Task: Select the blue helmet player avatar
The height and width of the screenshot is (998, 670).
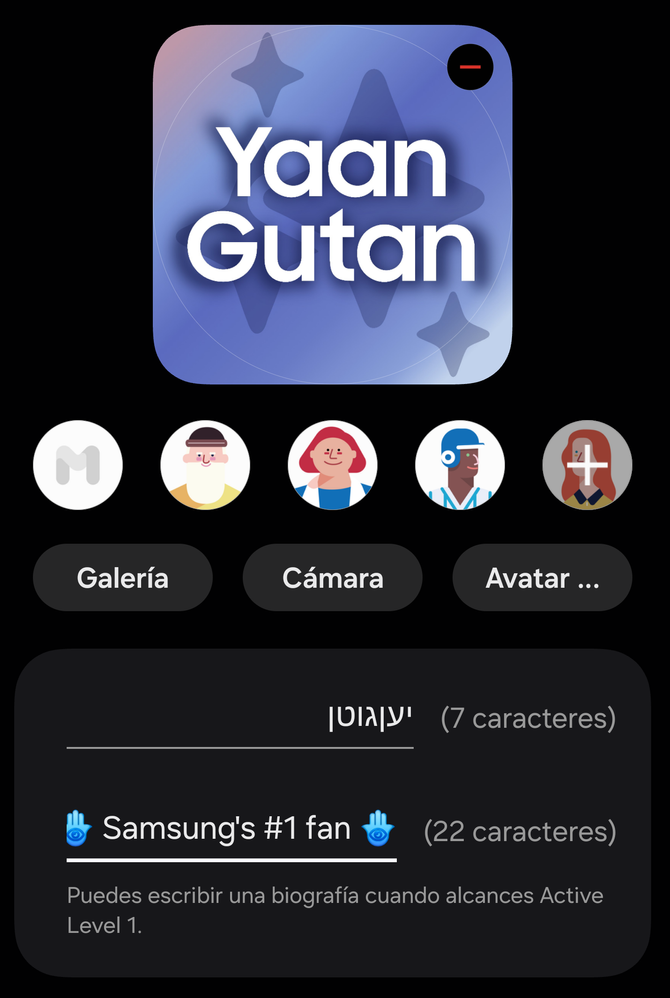Action: (x=460, y=466)
